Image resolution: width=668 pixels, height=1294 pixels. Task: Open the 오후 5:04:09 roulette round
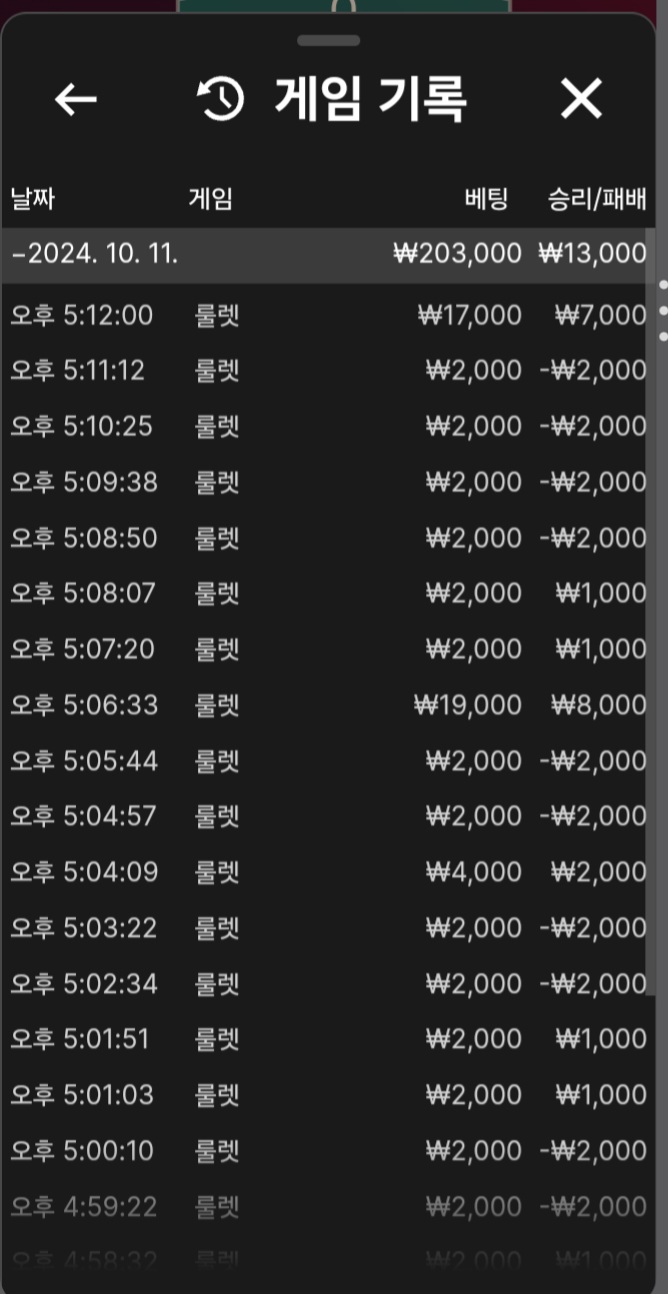click(328, 872)
